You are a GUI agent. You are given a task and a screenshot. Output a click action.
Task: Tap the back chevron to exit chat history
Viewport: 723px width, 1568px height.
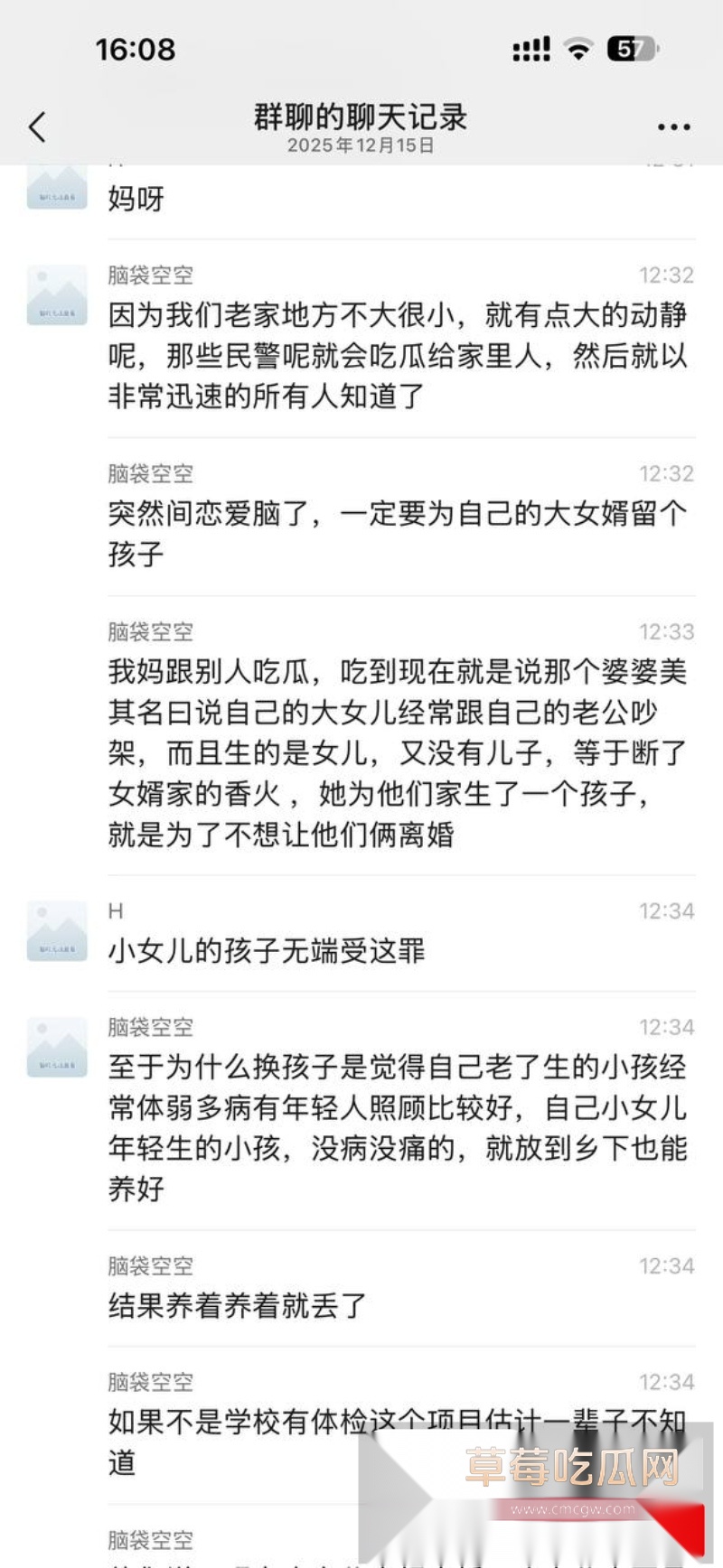(36, 126)
